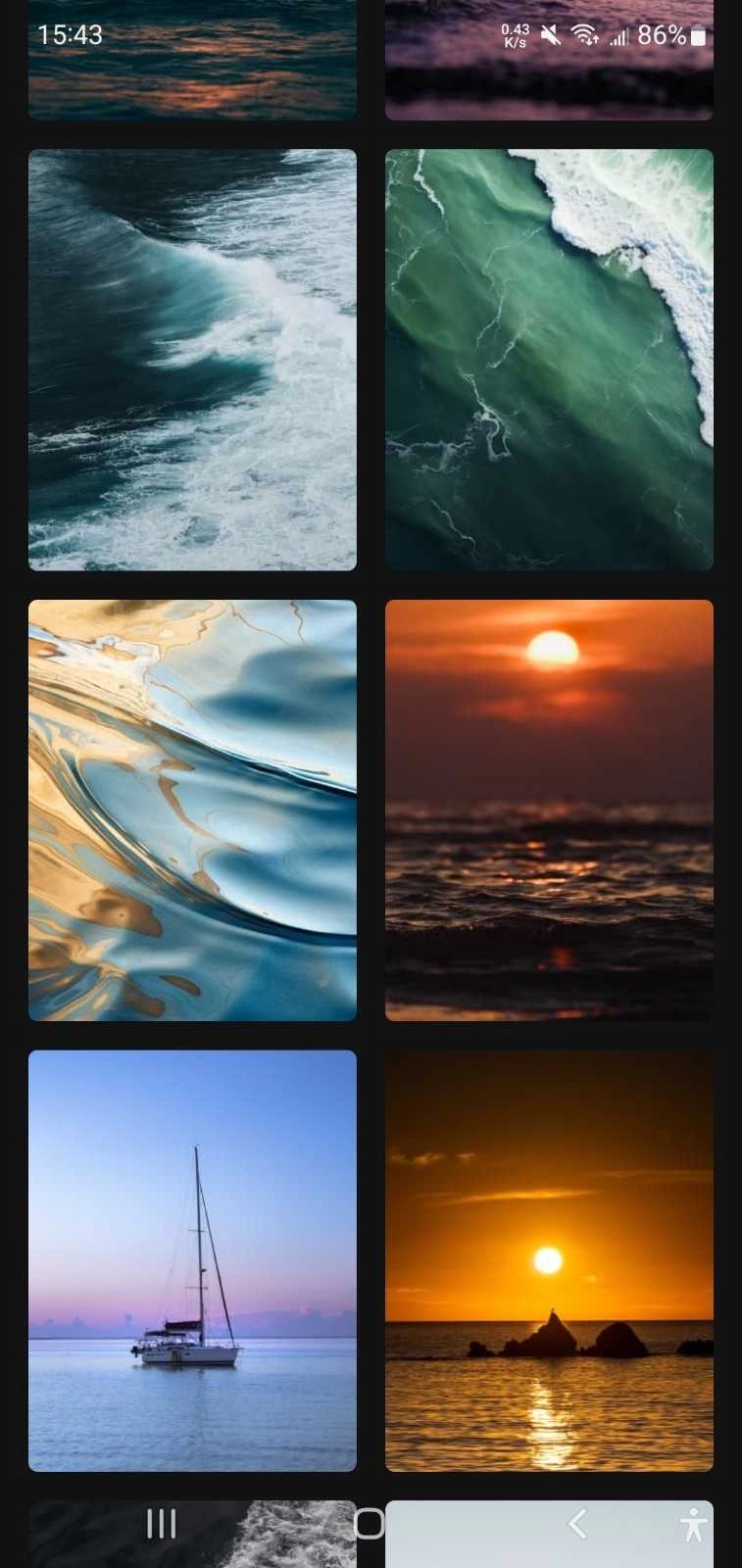The image size is (742, 1568).
Task: Tap the 86% battery percentage text
Action: pyautogui.click(x=661, y=35)
